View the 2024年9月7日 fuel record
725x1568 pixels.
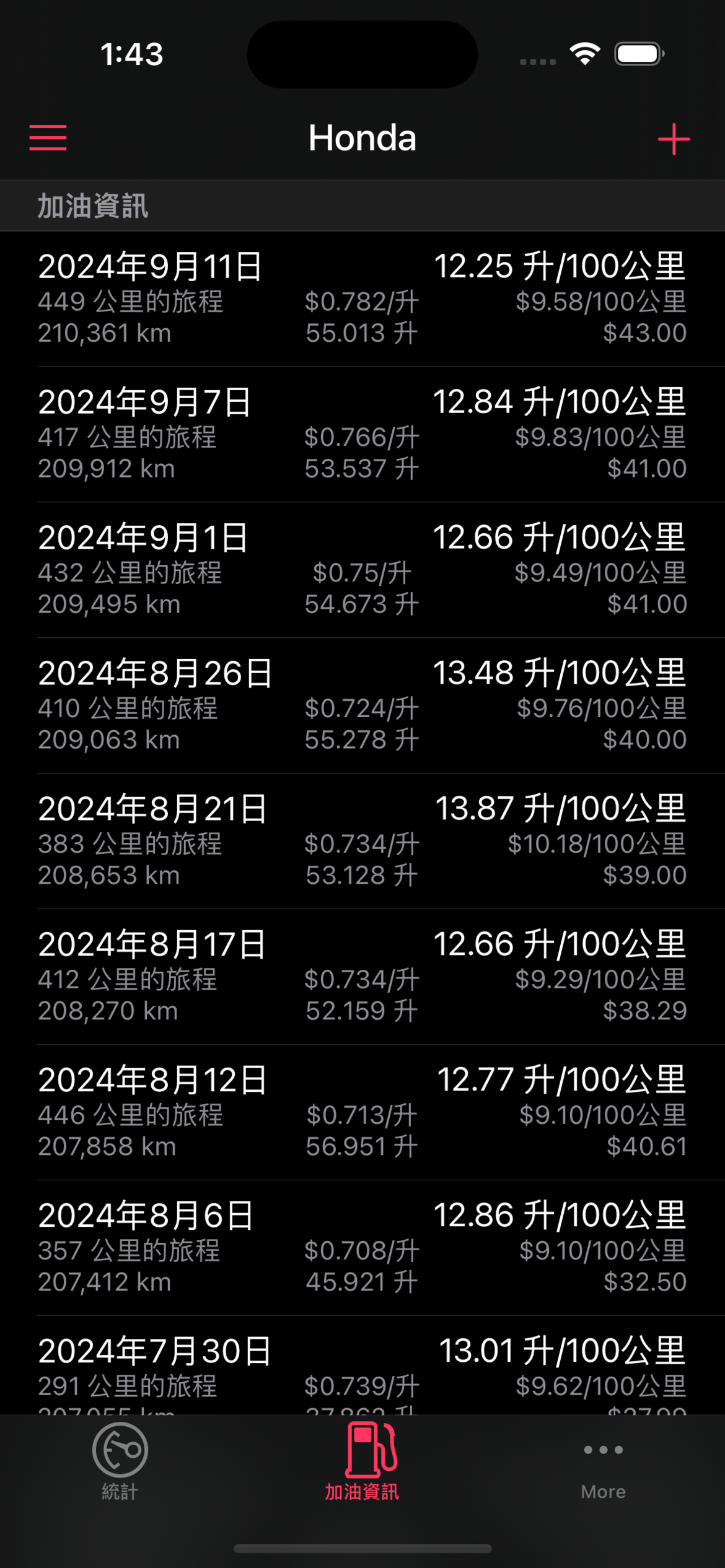[362, 434]
